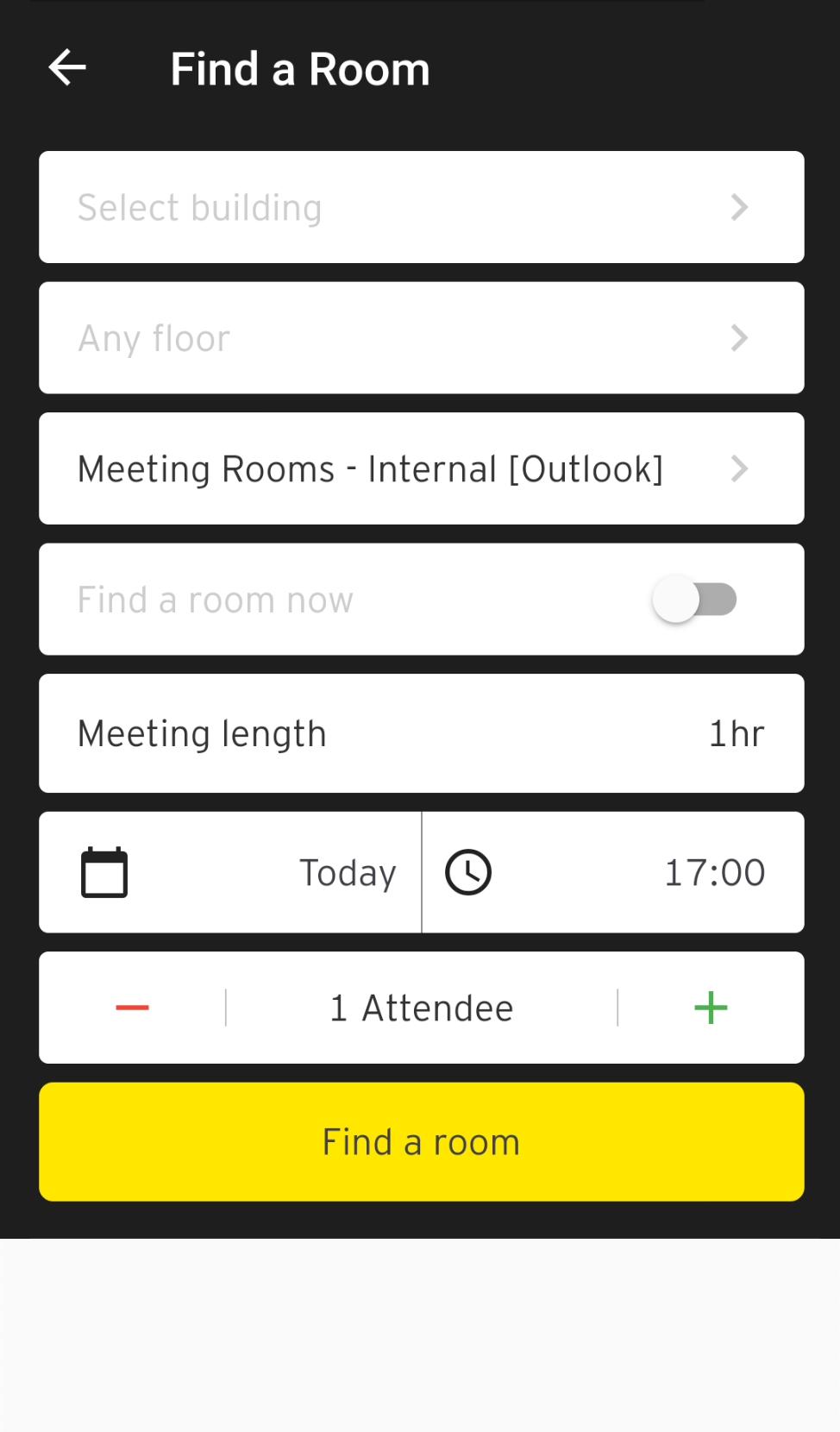
Task: Go back using the arrow icon
Action: (67, 67)
